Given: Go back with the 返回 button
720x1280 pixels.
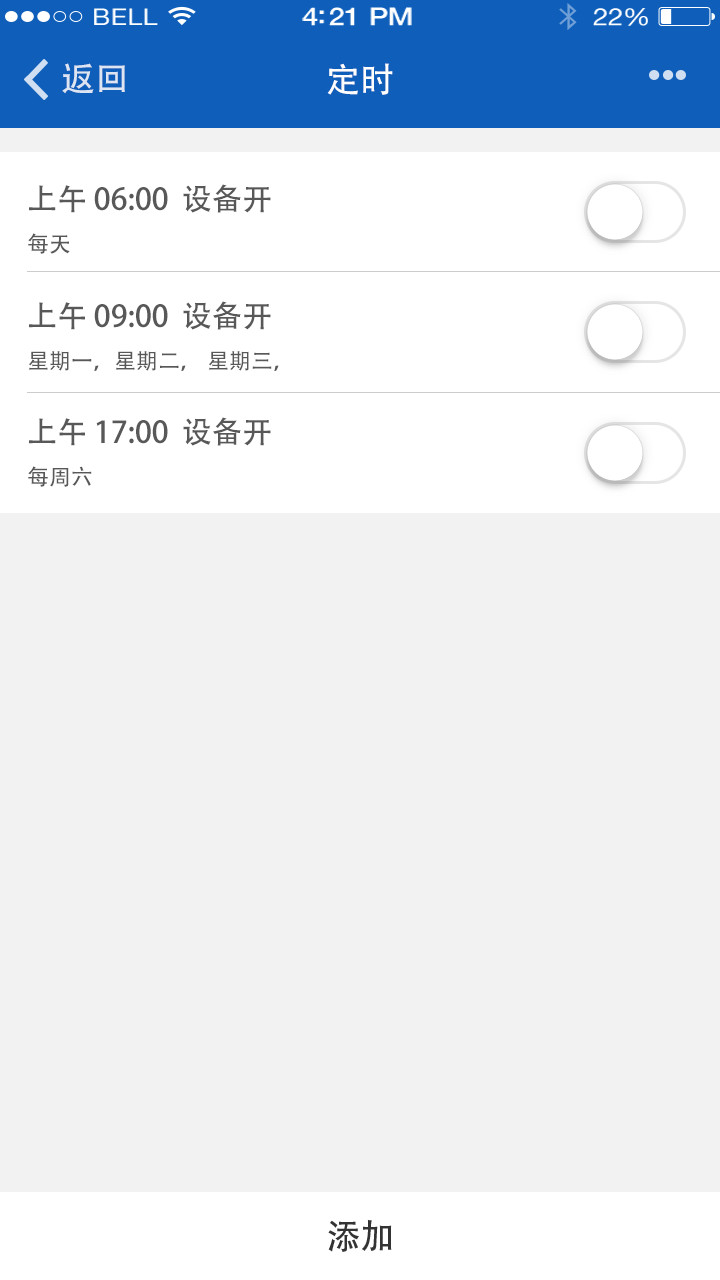Looking at the screenshot, I should click(x=76, y=79).
